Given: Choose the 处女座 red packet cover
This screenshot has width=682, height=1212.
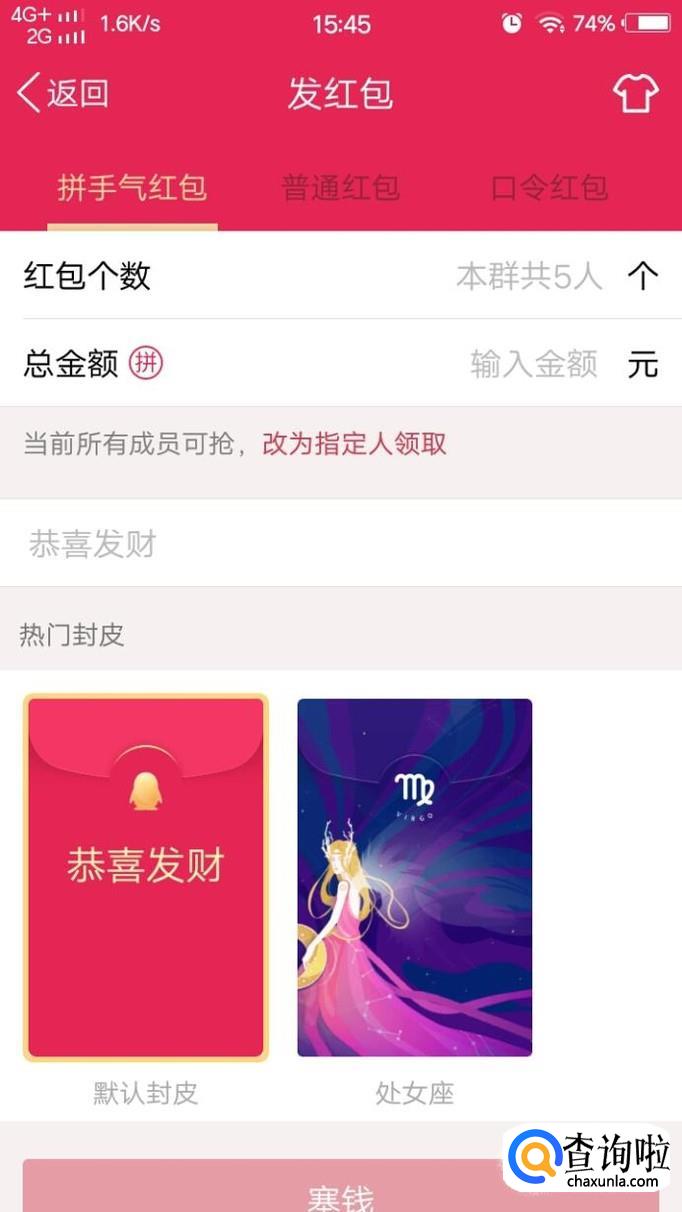Looking at the screenshot, I should coord(414,877).
